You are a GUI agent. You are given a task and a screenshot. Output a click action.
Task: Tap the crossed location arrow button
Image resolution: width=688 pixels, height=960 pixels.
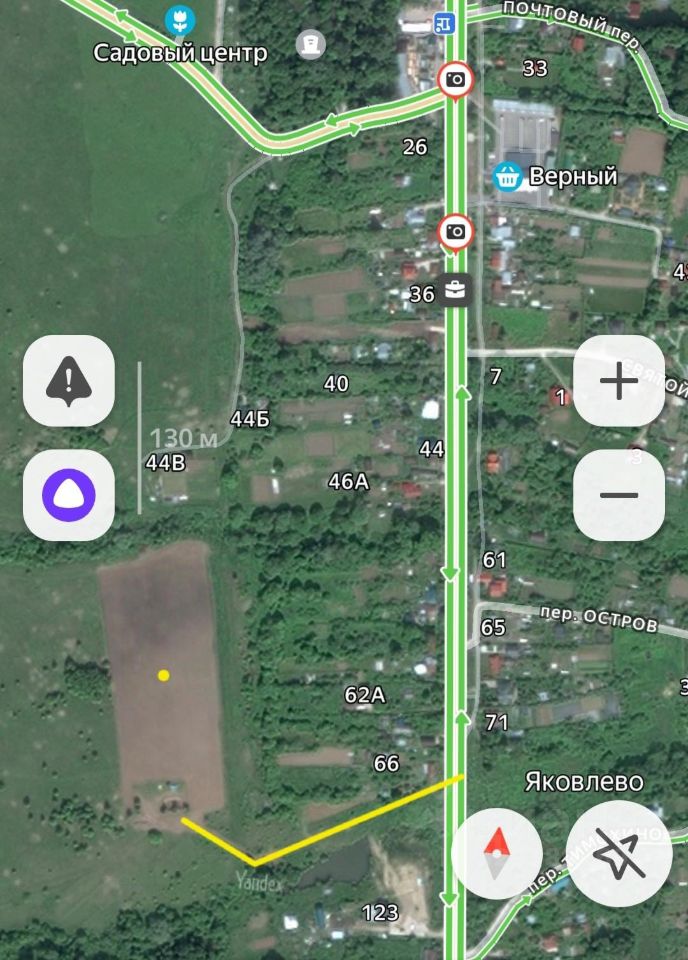pyautogui.click(x=618, y=853)
